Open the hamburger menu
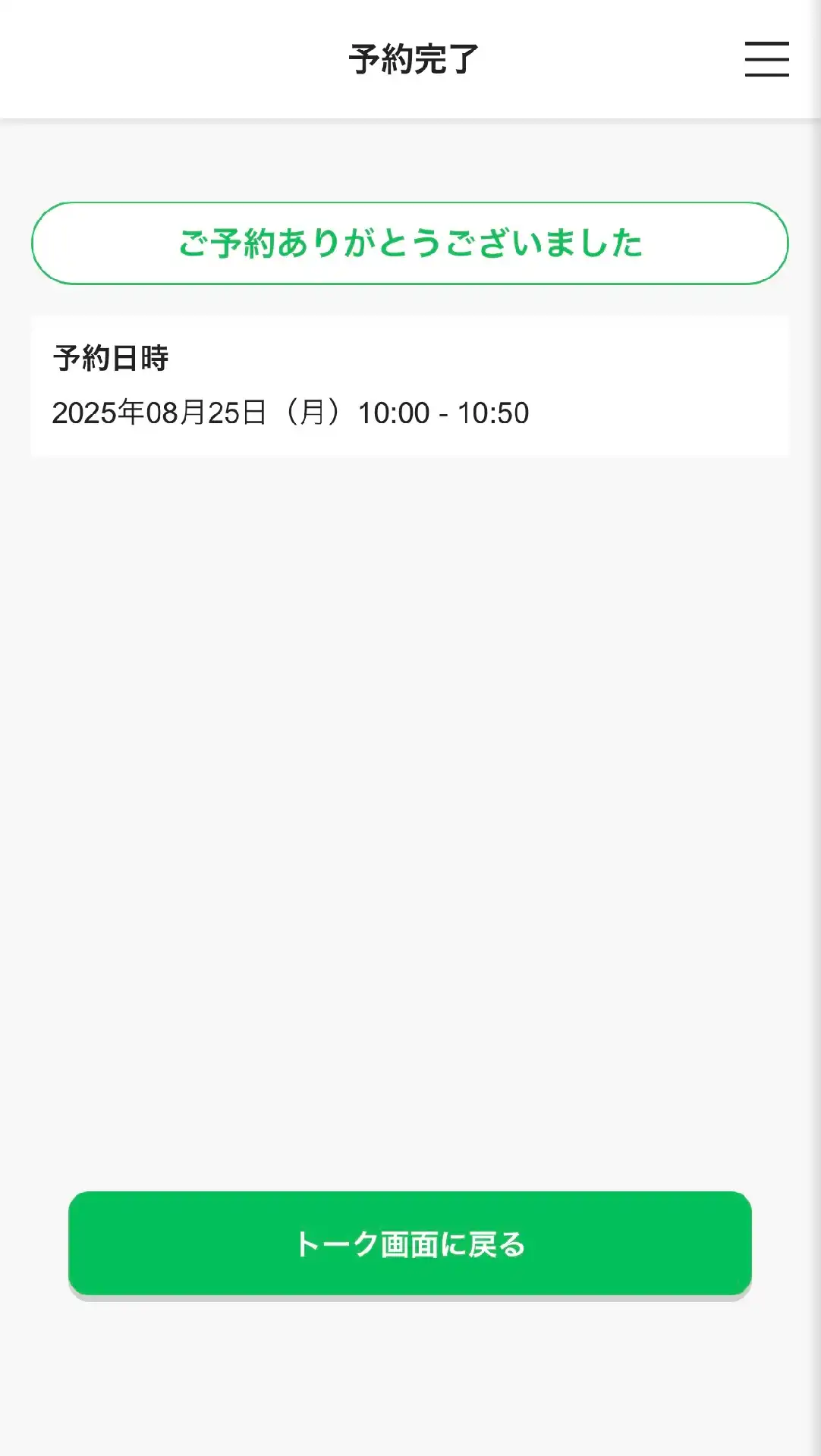This screenshot has height=1456, width=821. pyautogui.click(x=766, y=59)
